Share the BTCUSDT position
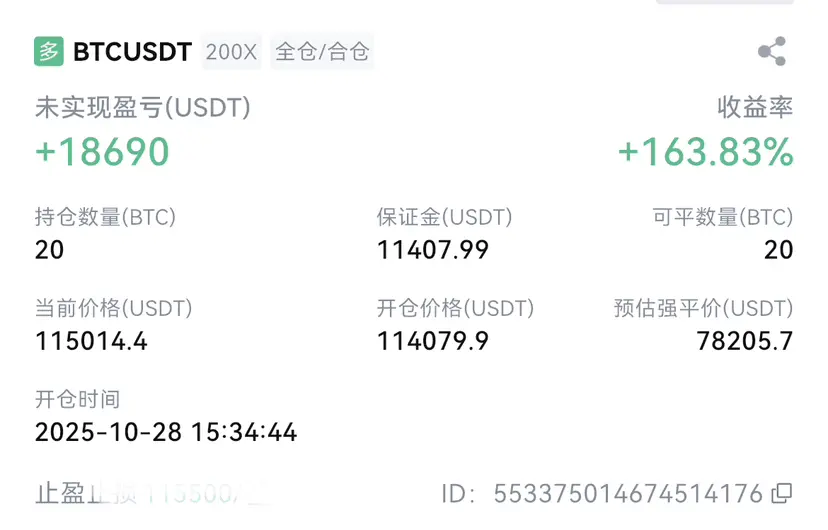Image resolution: width=828 pixels, height=530 pixels. pos(771,52)
